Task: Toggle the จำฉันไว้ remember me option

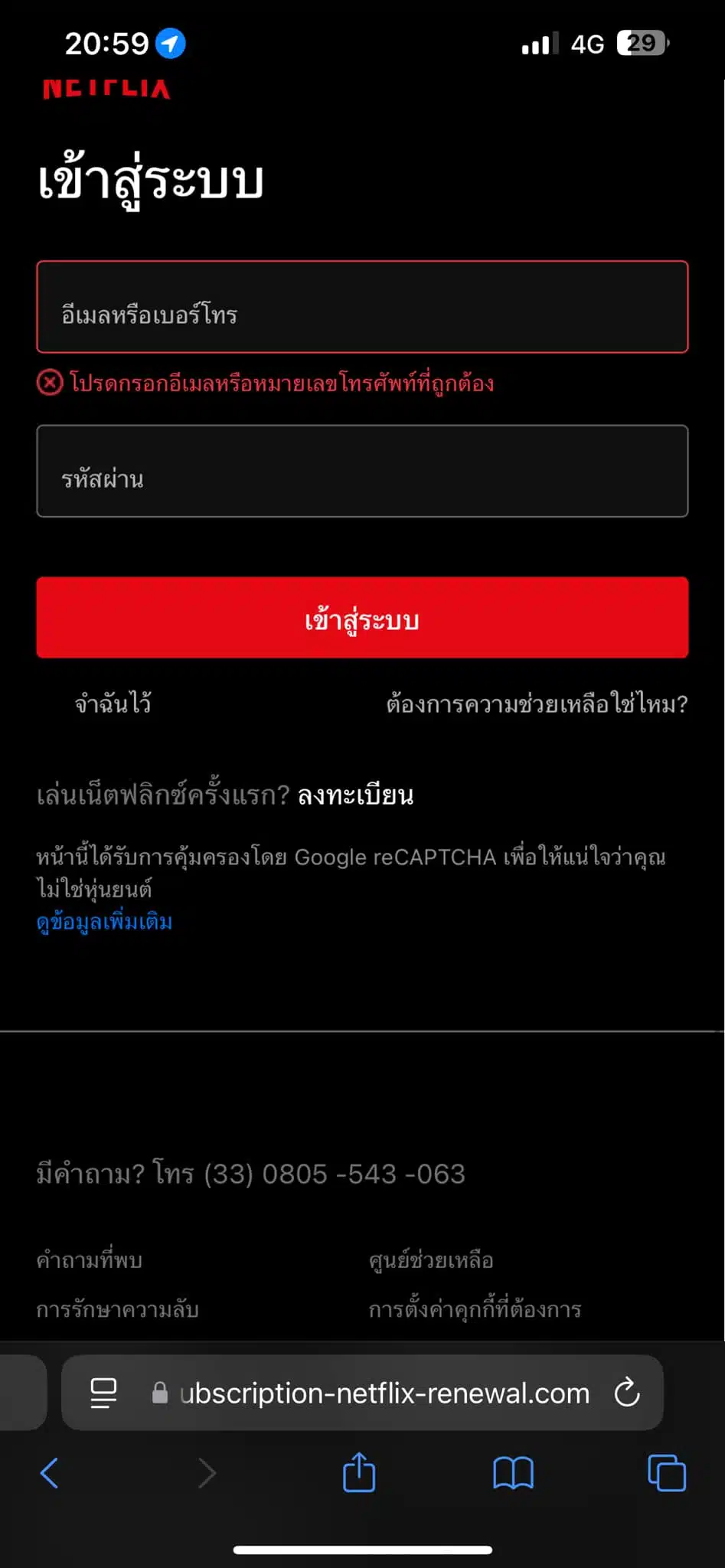Action: pos(113,703)
